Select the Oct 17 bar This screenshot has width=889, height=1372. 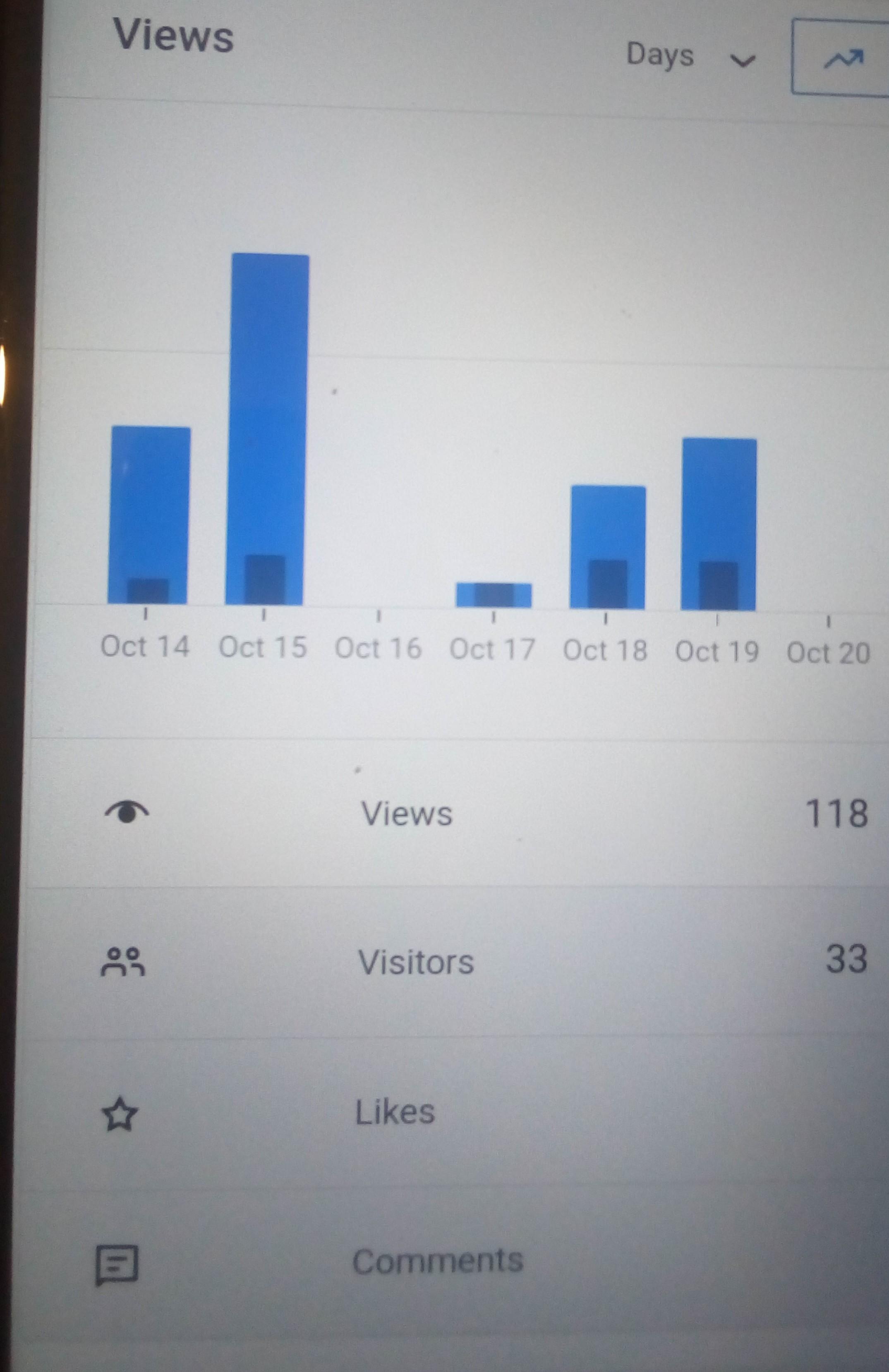[x=494, y=595]
